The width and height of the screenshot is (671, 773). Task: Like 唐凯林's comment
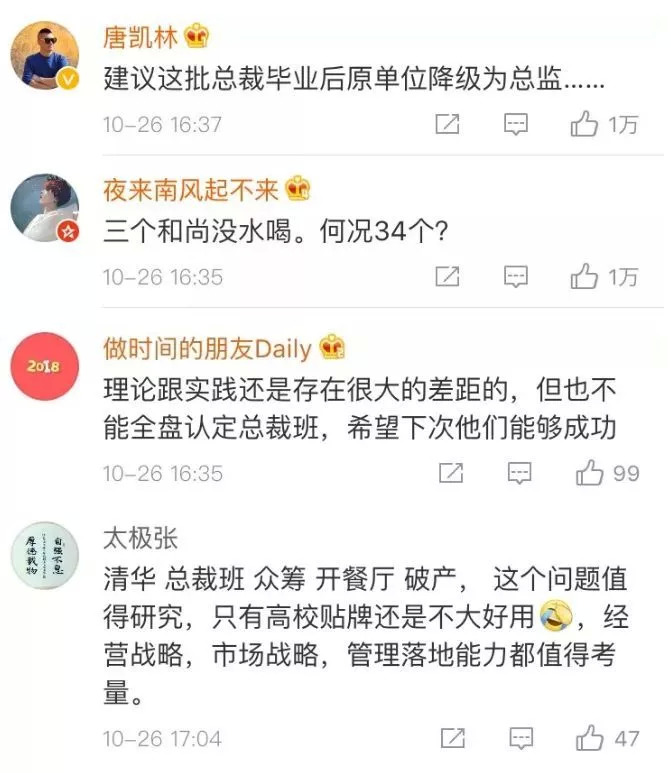[x=585, y=125]
